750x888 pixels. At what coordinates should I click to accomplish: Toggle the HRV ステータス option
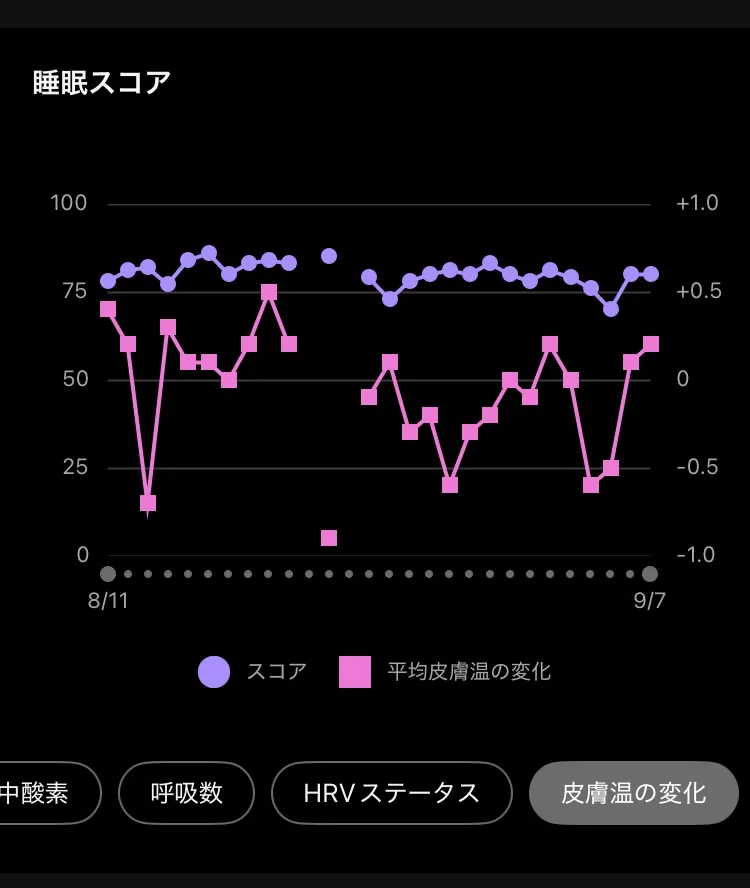pyautogui.click(x=392, y=792)
